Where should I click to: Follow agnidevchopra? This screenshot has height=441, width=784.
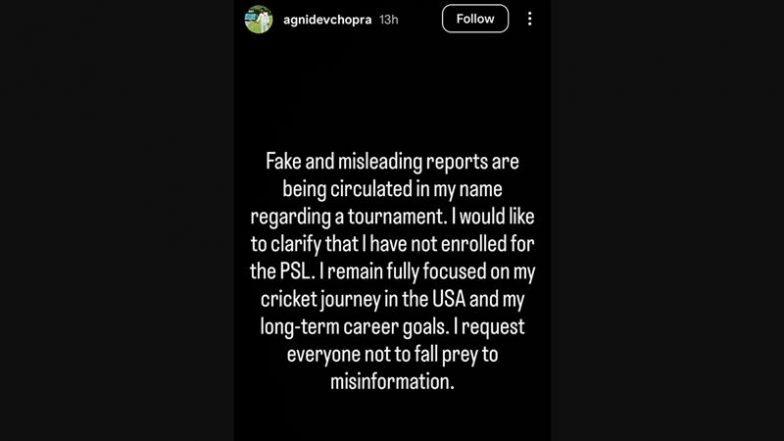(476, 19)
